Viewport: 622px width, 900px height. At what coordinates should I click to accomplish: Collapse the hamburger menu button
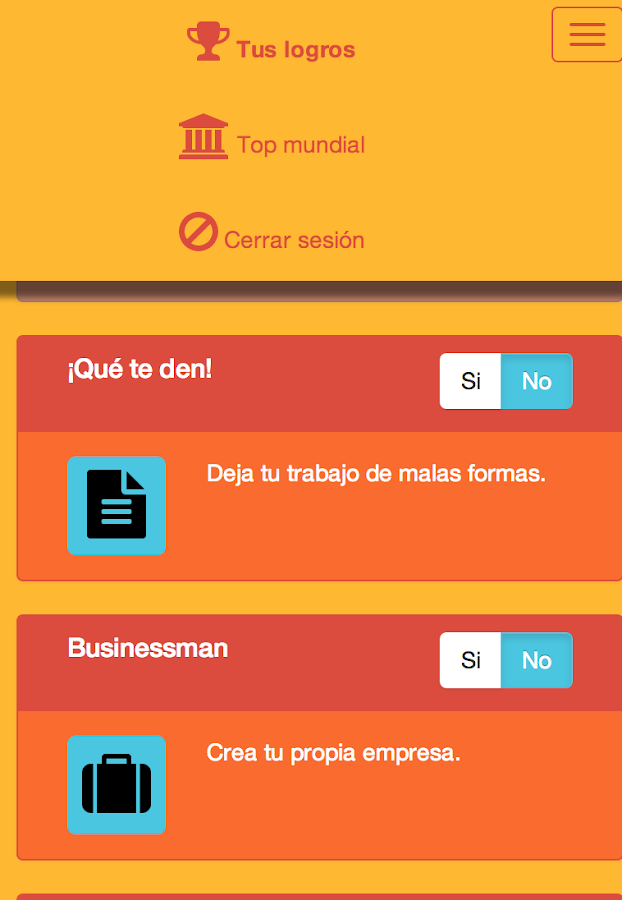click(x=587, y=34)
